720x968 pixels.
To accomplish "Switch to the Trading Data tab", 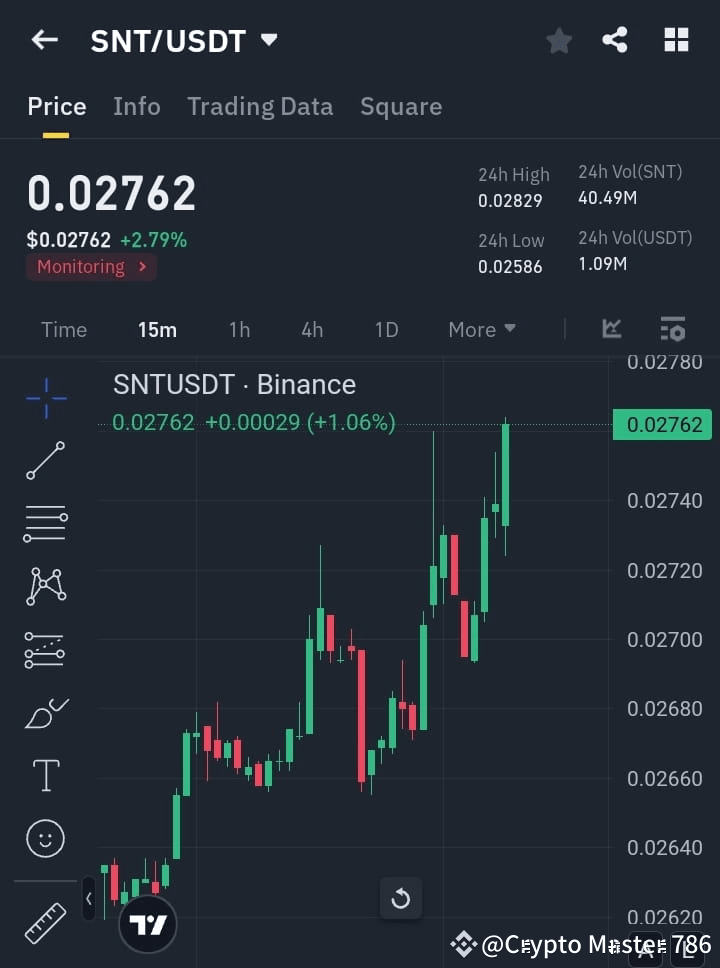I will point(260,106).
